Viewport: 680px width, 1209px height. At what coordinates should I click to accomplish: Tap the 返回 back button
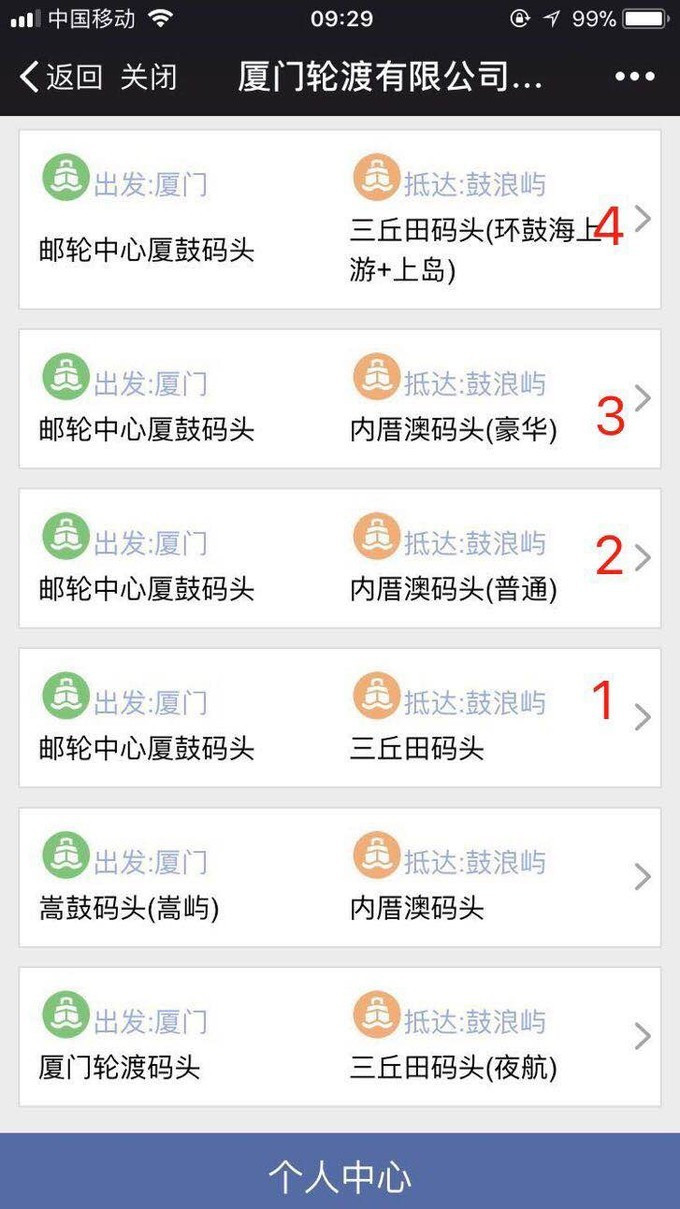(61, 77)
